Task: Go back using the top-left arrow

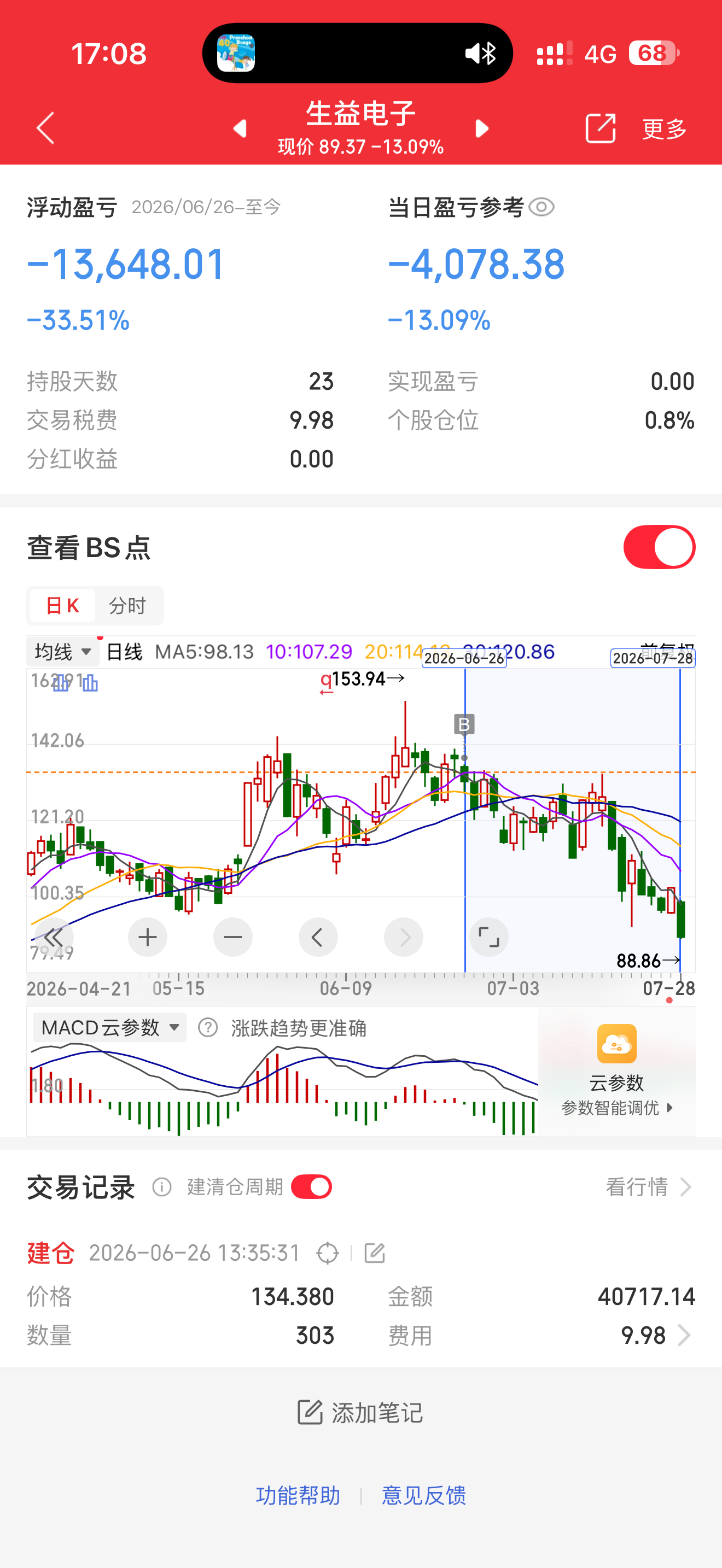Action: pos(45,128)
